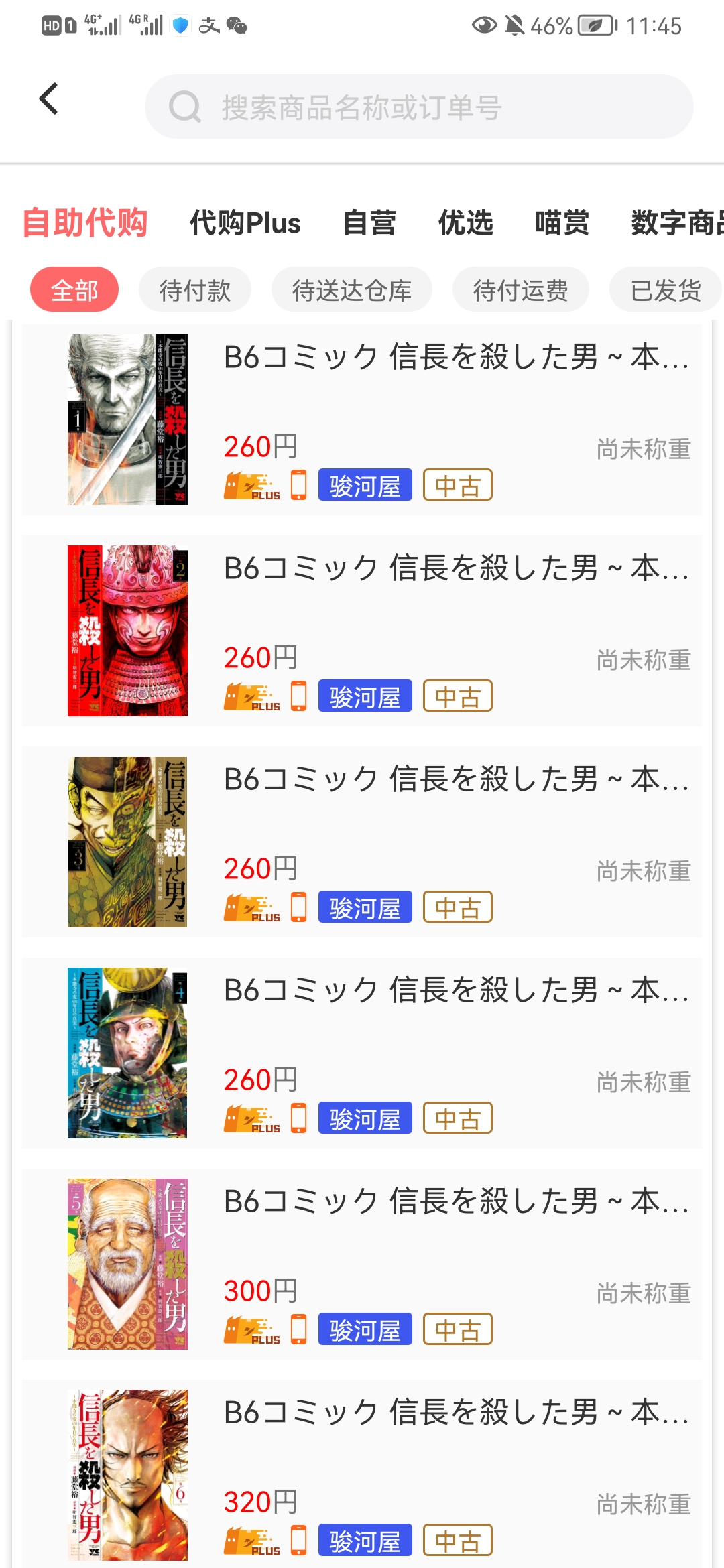This screenshot has height=1568, width=724.
Task: Tap the product name or order number search box
Action: [419, 107]
